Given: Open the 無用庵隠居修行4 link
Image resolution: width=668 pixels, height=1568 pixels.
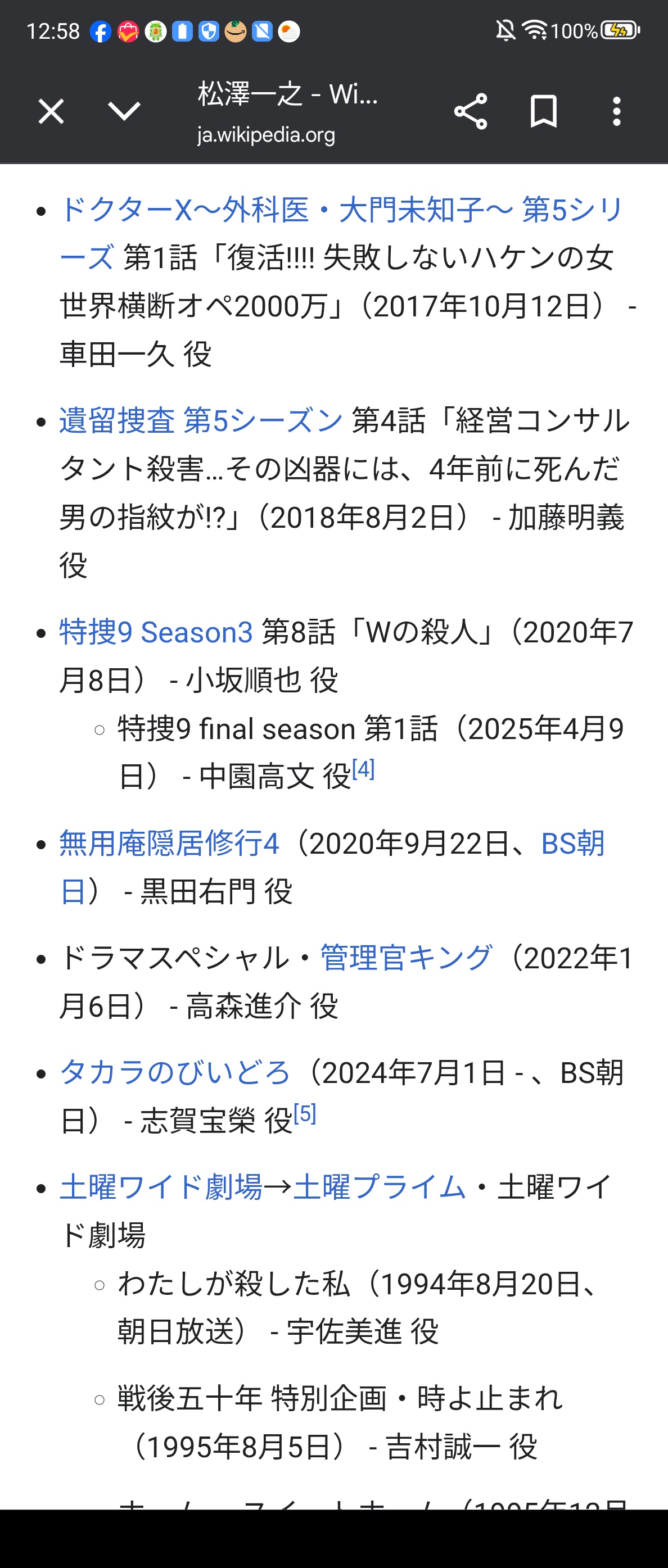Looking at the screenshot, I should (x=169, y=844).
